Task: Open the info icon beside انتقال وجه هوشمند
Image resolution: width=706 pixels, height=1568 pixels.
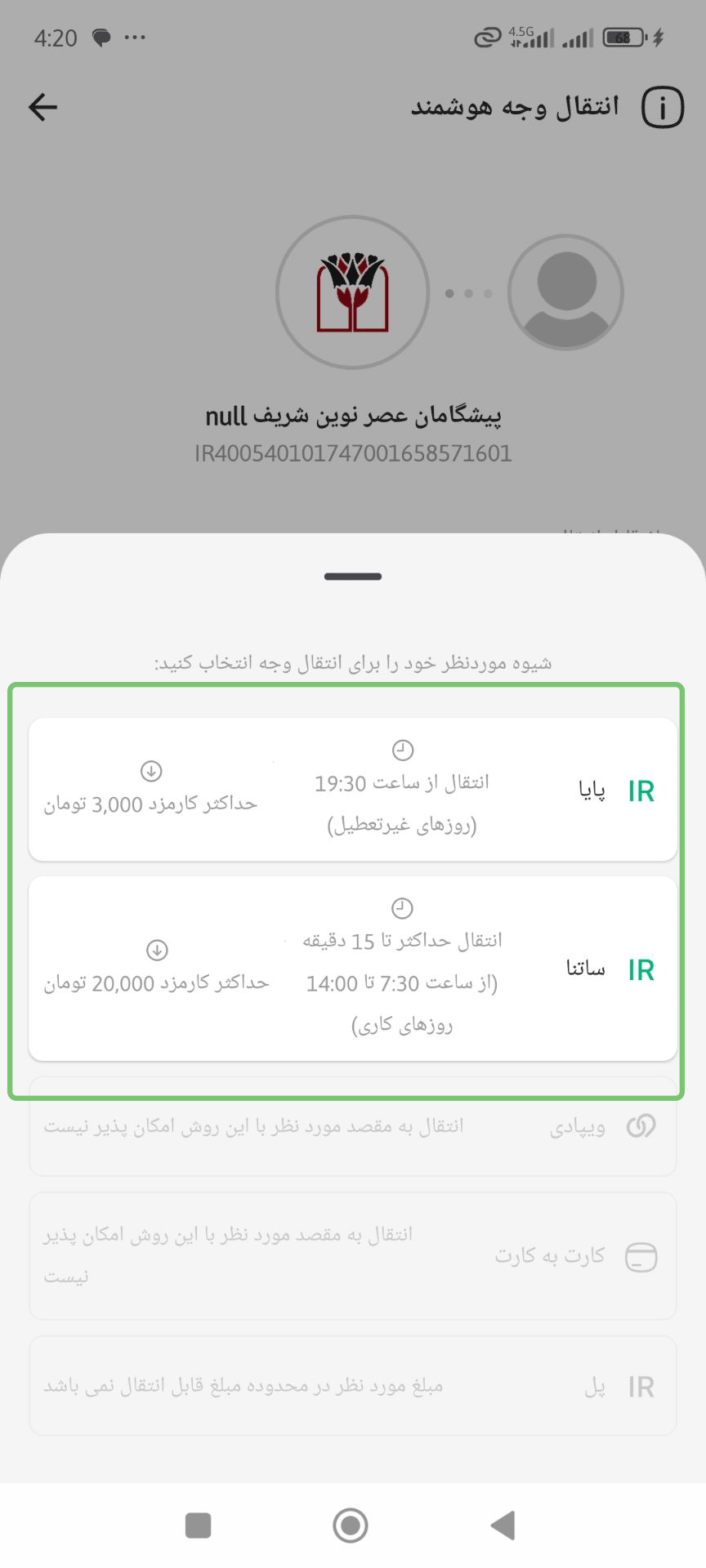Action: [x=662, y=107]
